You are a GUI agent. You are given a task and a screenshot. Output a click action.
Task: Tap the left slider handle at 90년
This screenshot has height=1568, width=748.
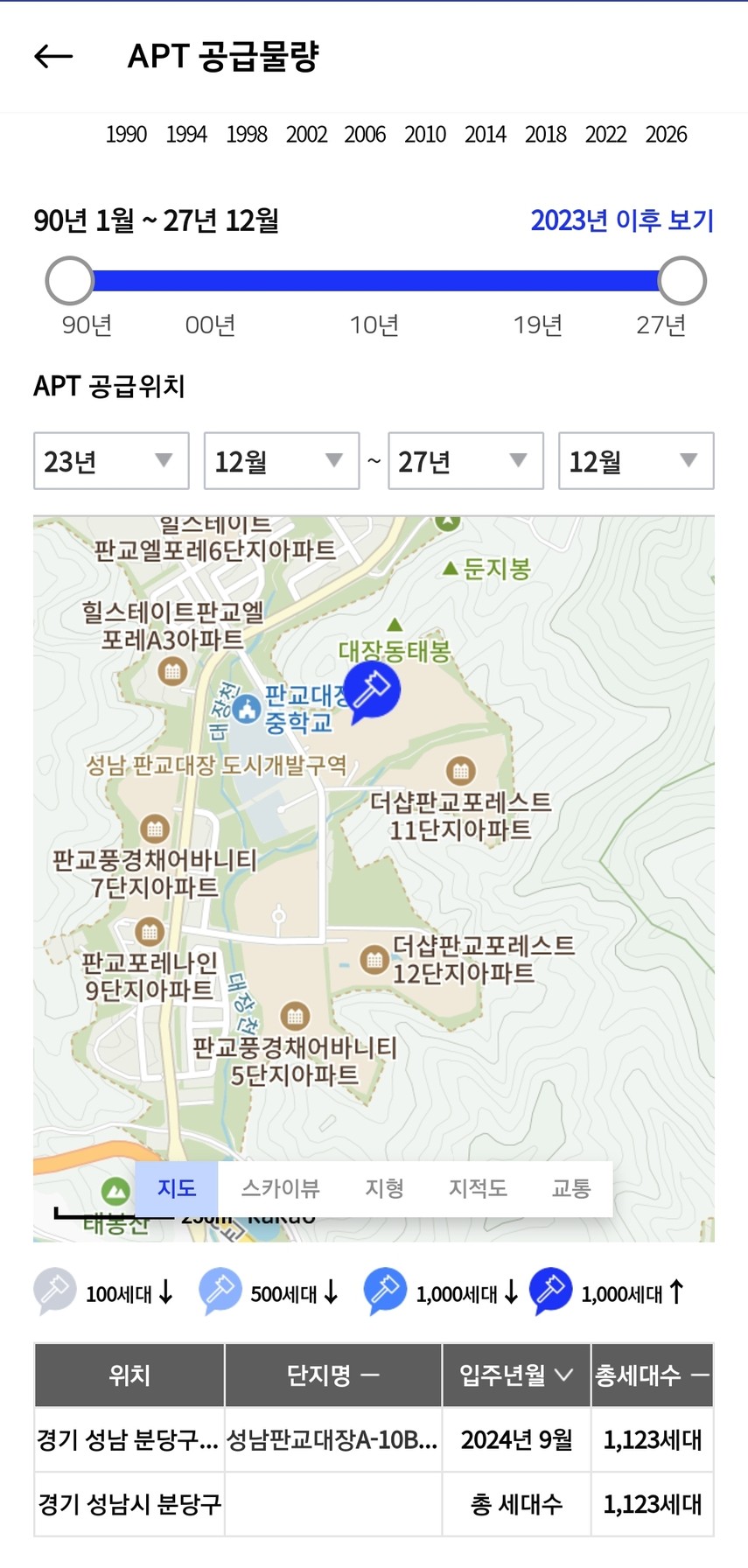[x=69, y=281]
